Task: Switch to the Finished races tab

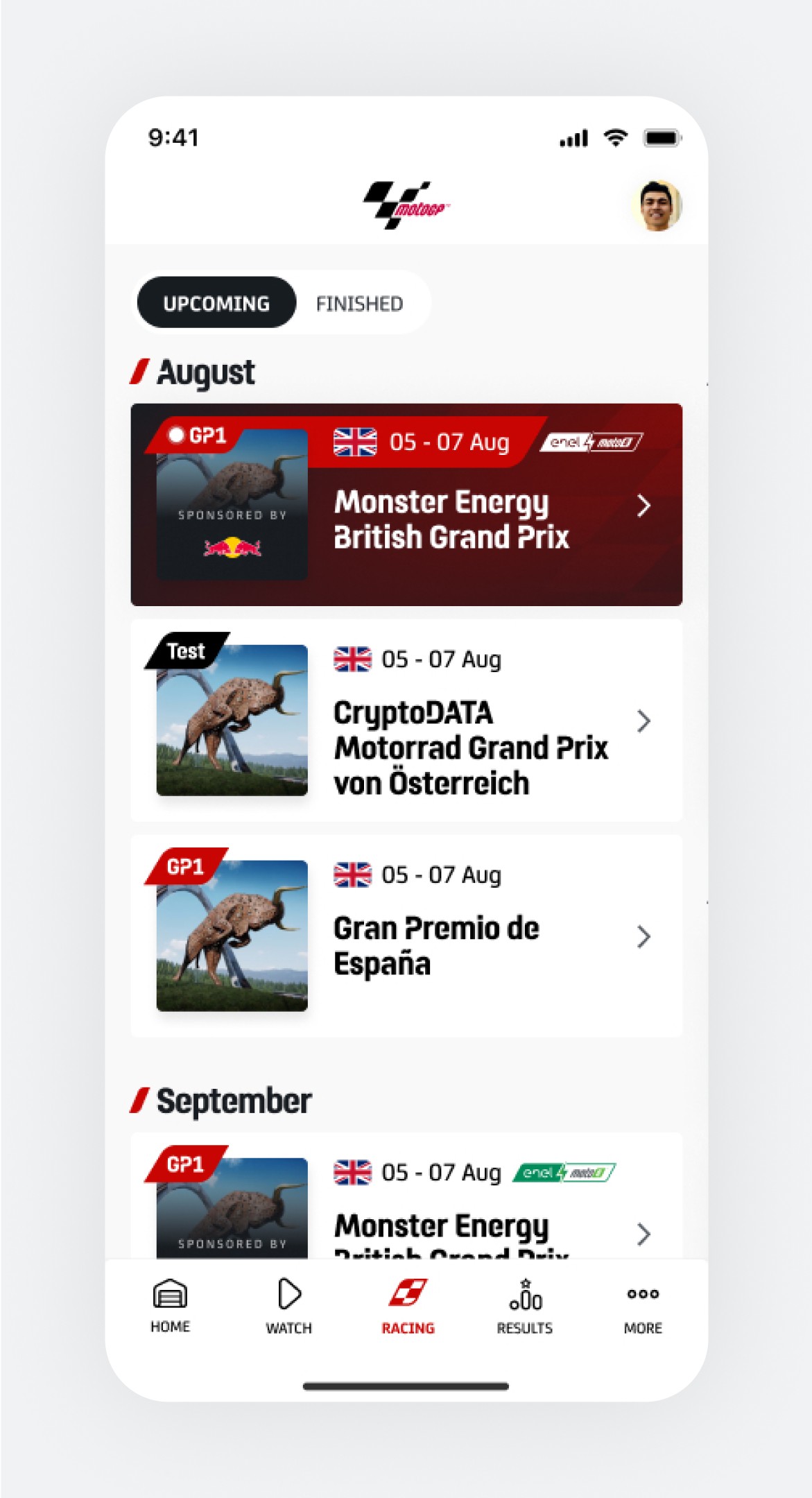Action: [359, 304]
